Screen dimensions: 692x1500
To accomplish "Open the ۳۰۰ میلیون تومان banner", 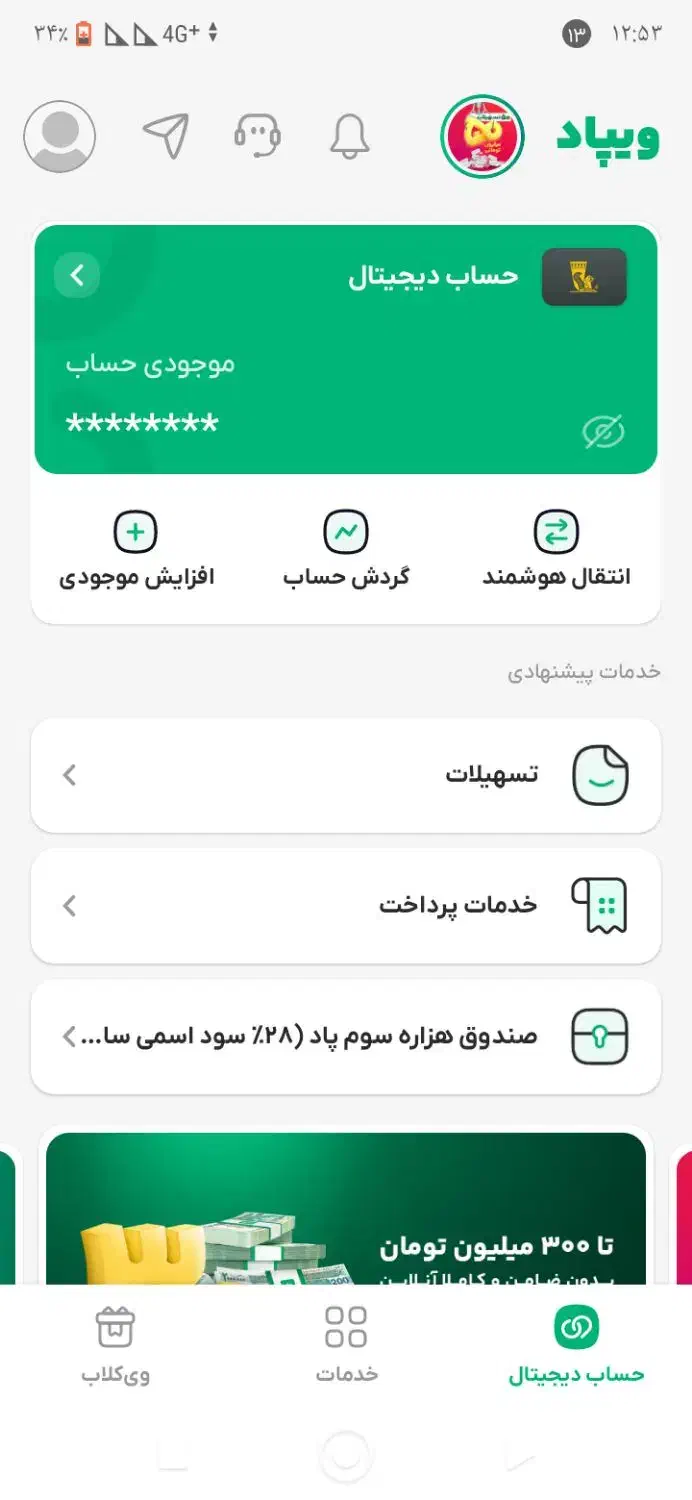I will pos(346,1210).
